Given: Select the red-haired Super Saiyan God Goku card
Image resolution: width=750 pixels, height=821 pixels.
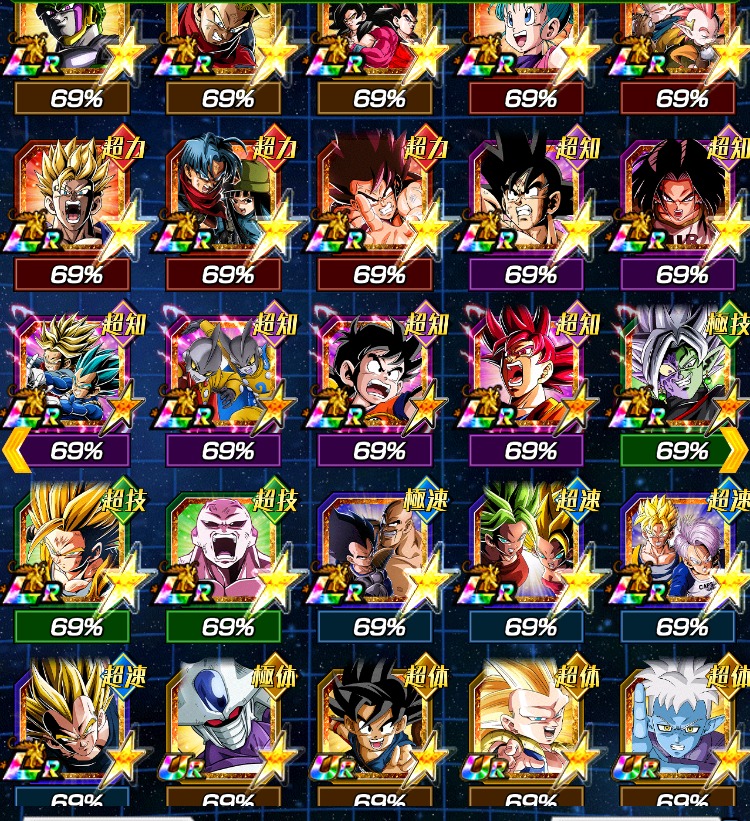Looking at the screenshot, I should coord(530,380).
